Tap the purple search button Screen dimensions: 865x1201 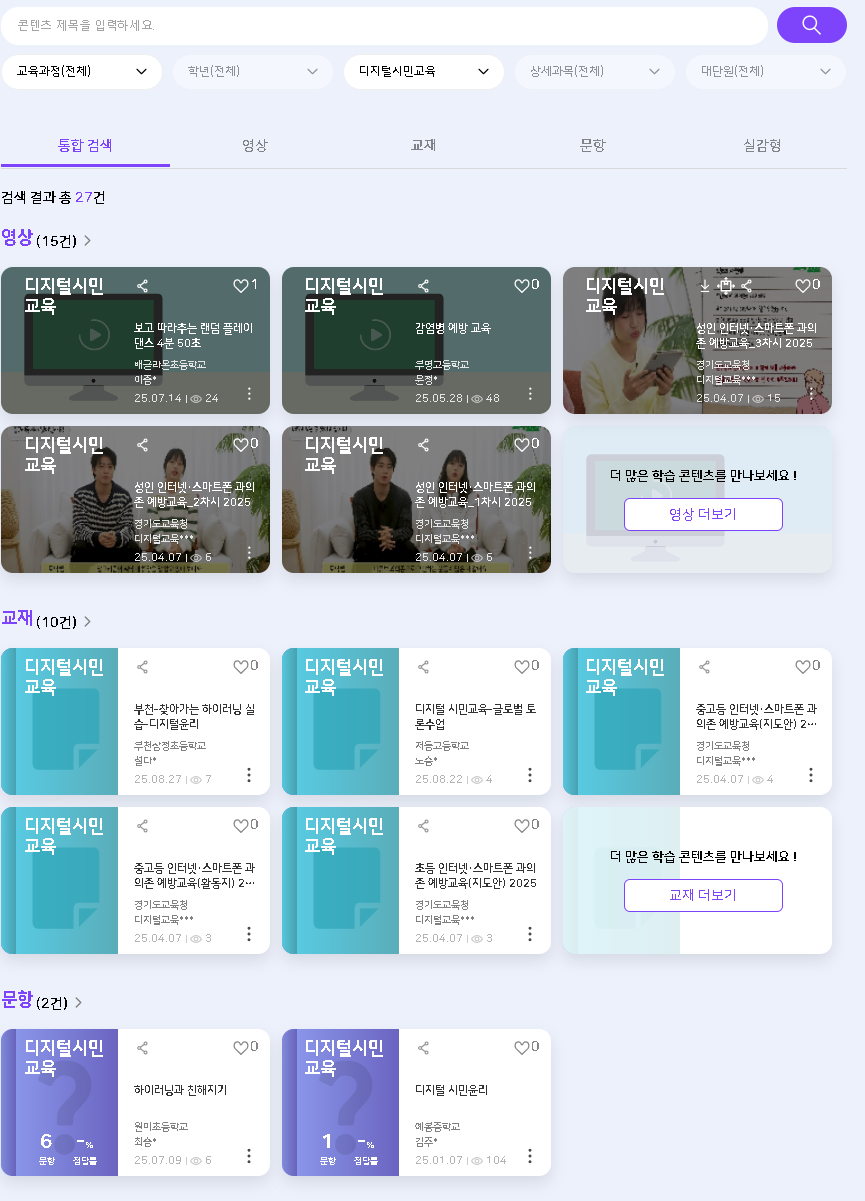(x=811, y=25)
